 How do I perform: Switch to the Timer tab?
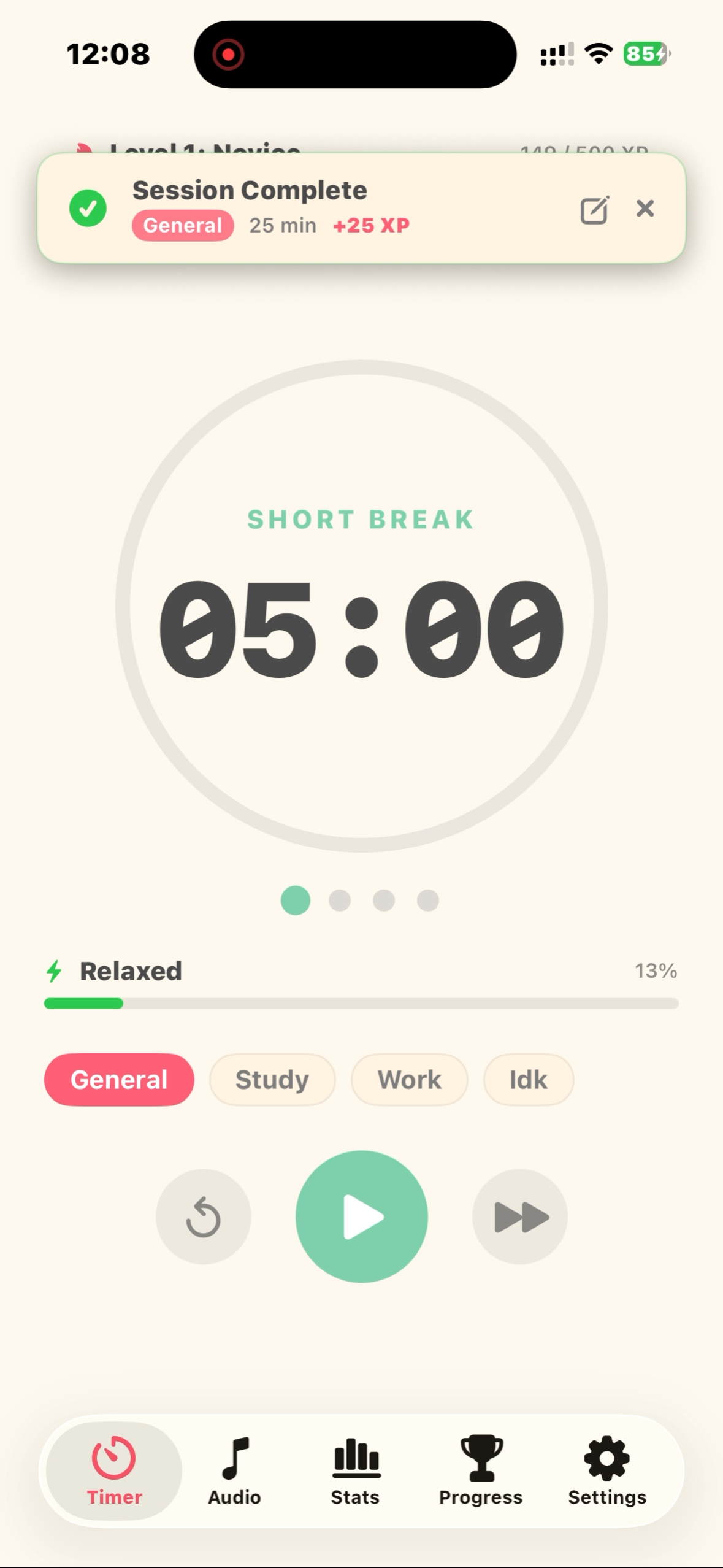tap(114, 1470)
